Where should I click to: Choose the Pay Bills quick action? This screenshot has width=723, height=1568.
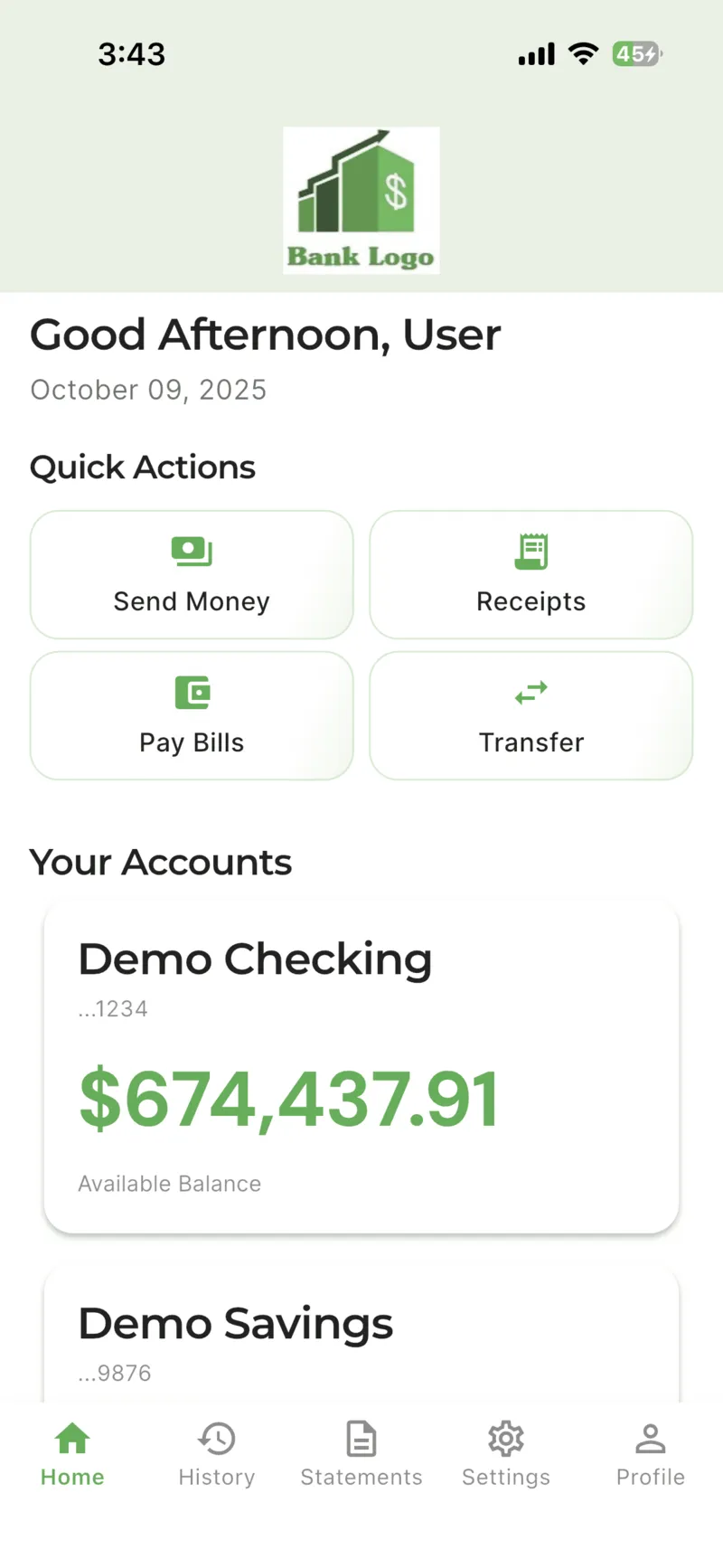click(192, 716)
